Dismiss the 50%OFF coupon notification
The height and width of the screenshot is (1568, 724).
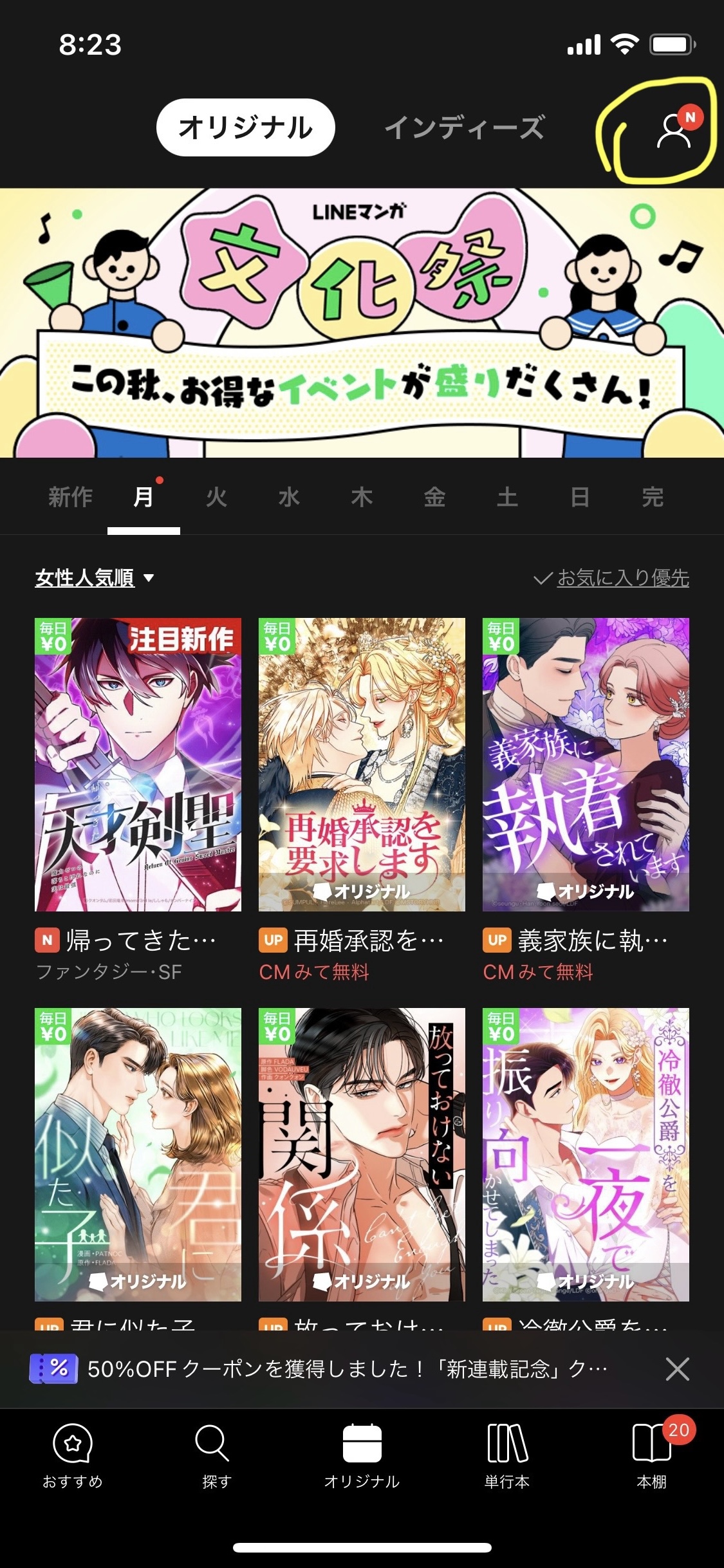point(677,1368)
